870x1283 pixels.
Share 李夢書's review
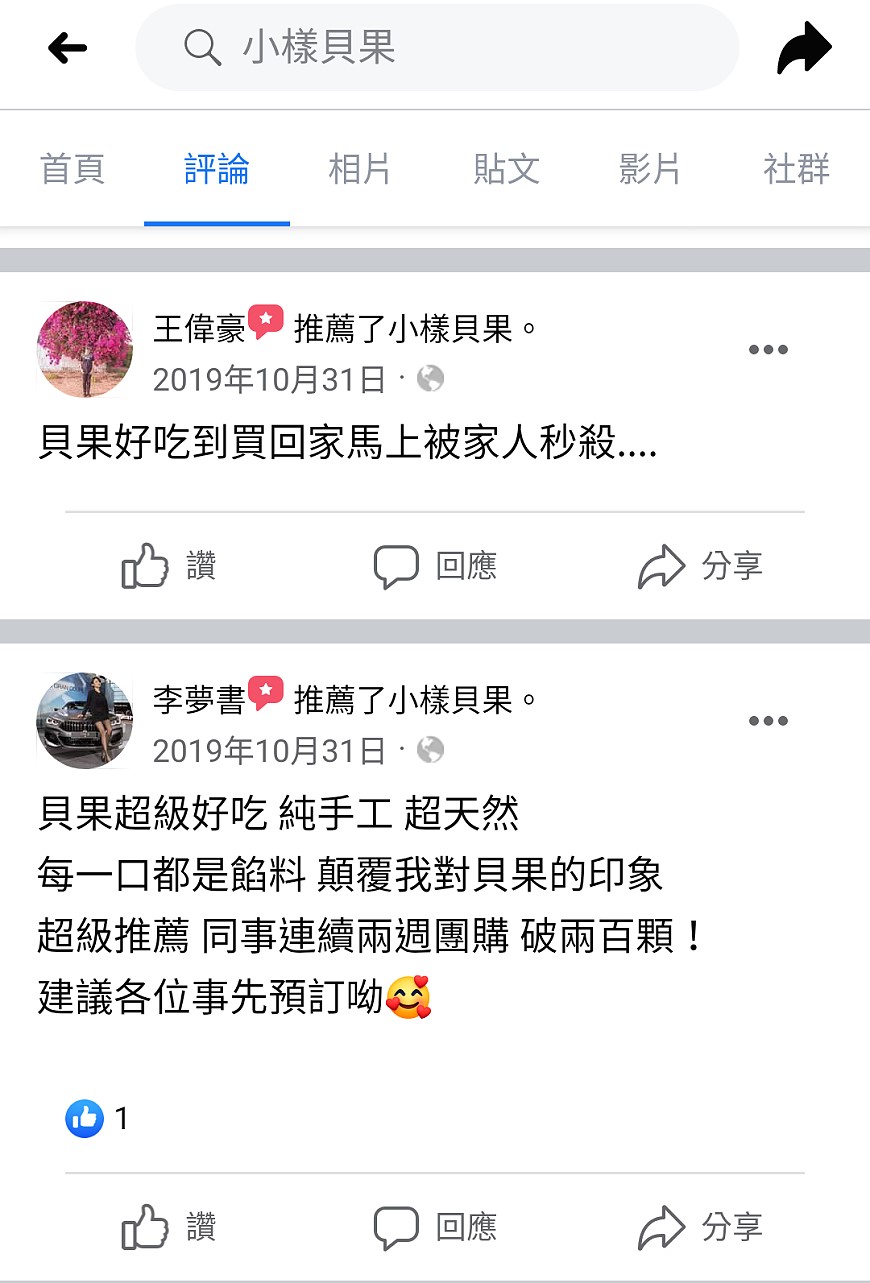point(700,1226)
